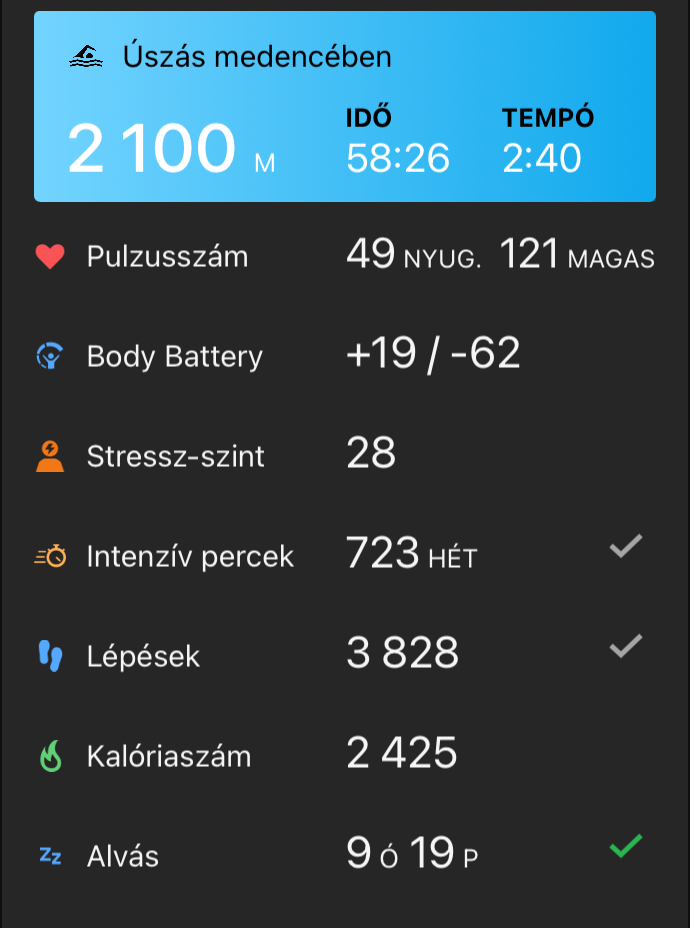View Kalóriaszám calorie details
Viewport: 690px width, 928px height.
(x=345, y=756)
